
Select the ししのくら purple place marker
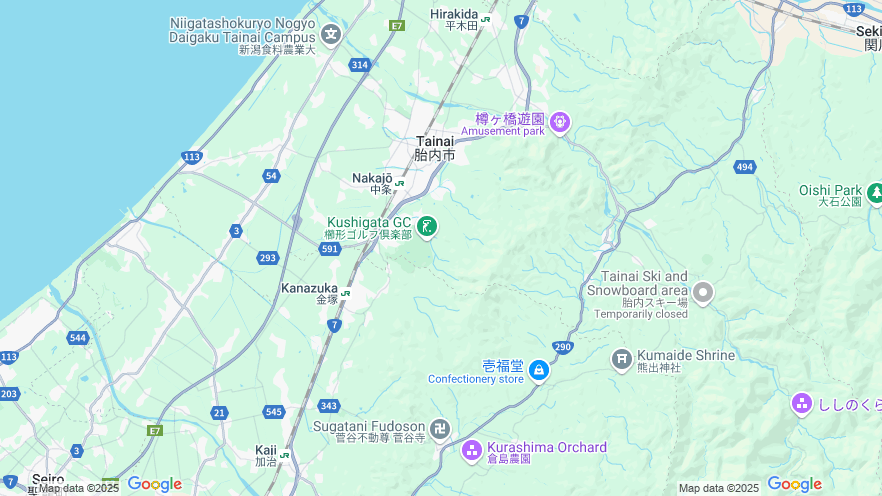pos(801,404)
